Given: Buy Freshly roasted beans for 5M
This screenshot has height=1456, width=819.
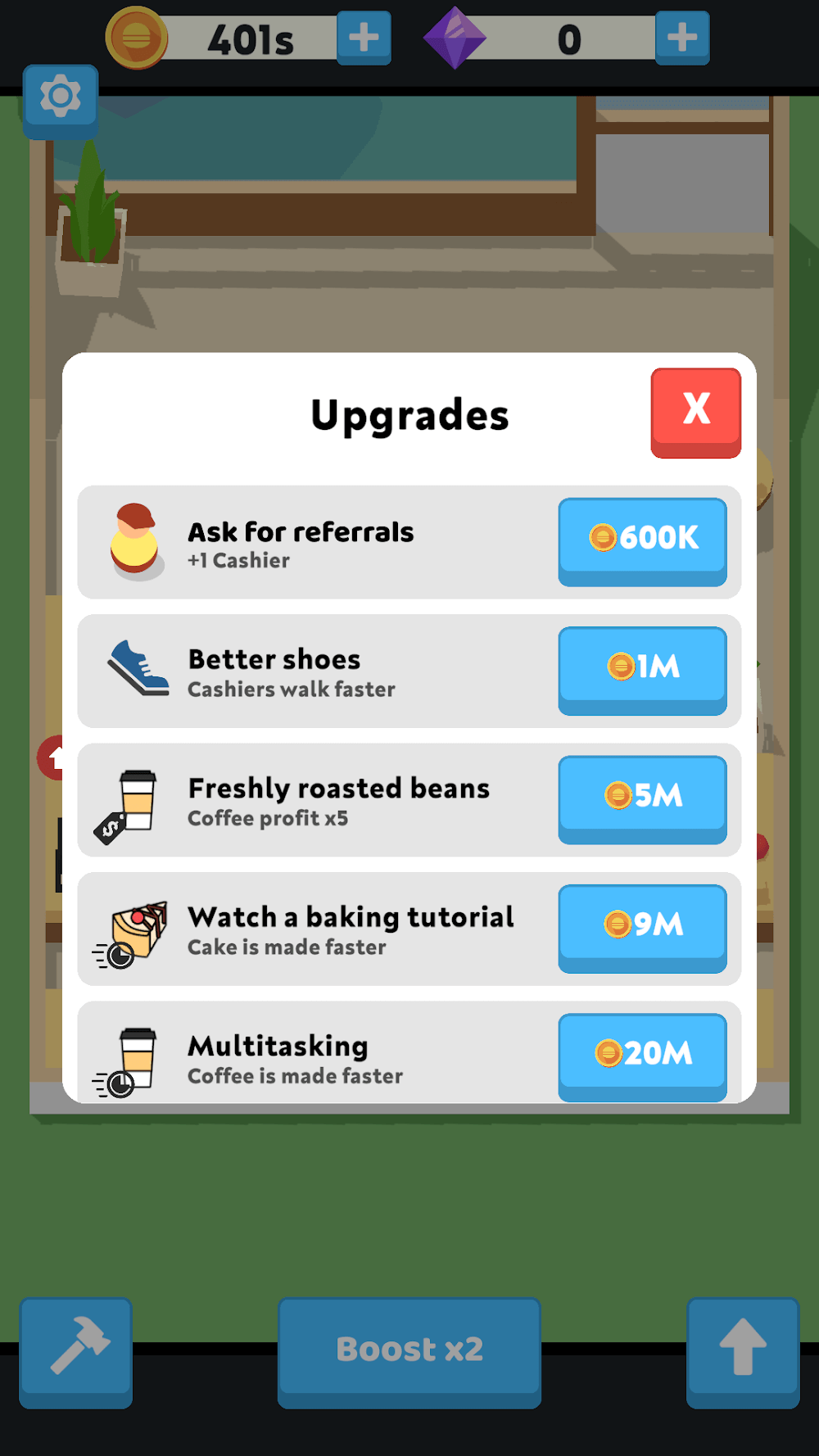Looking at the screenshot, I should [x=642, y=797].
